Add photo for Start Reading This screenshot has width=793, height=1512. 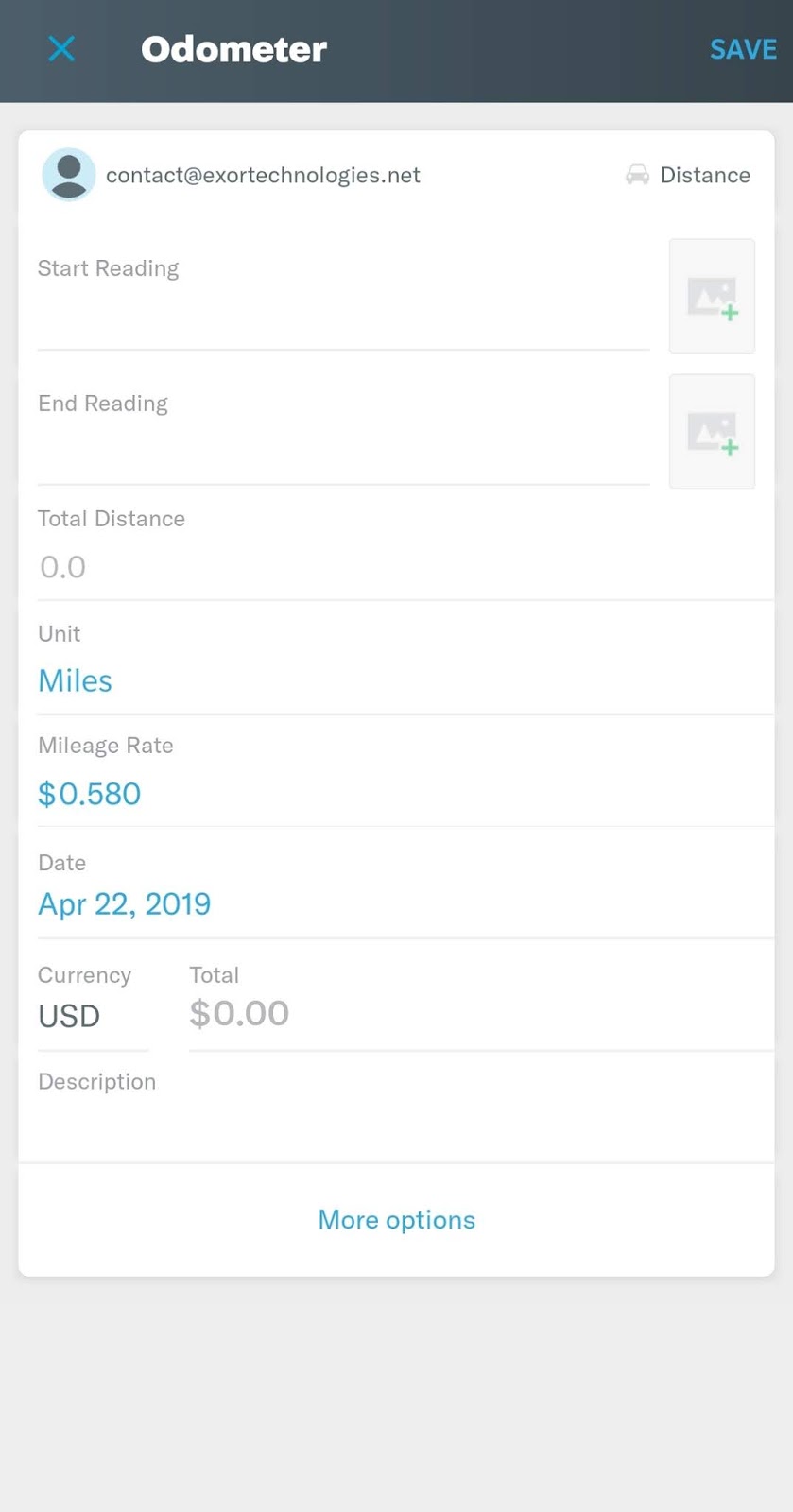[x=712, y=297]
